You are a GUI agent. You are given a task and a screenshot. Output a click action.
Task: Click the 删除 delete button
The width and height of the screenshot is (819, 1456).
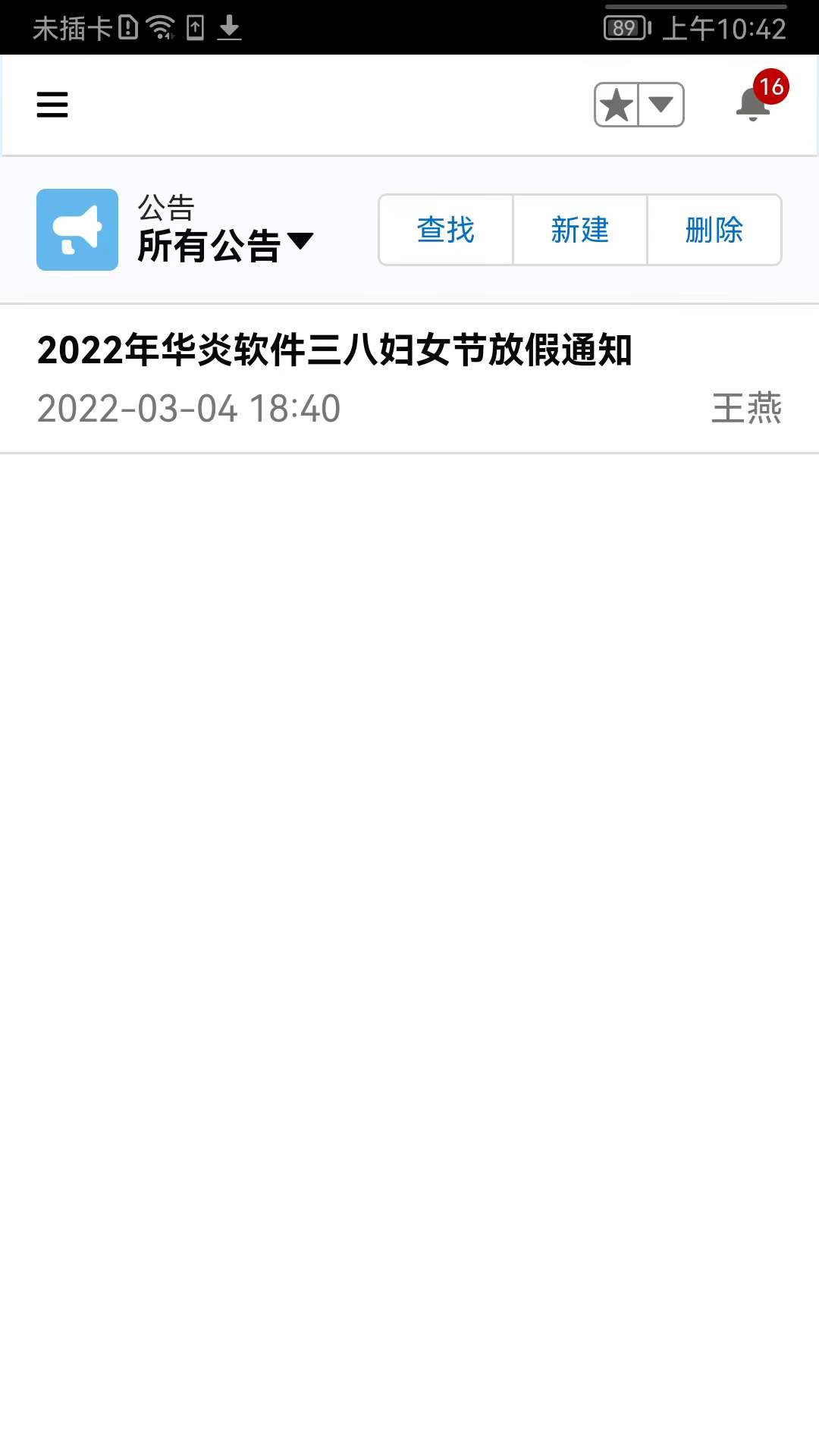point(714,230)
